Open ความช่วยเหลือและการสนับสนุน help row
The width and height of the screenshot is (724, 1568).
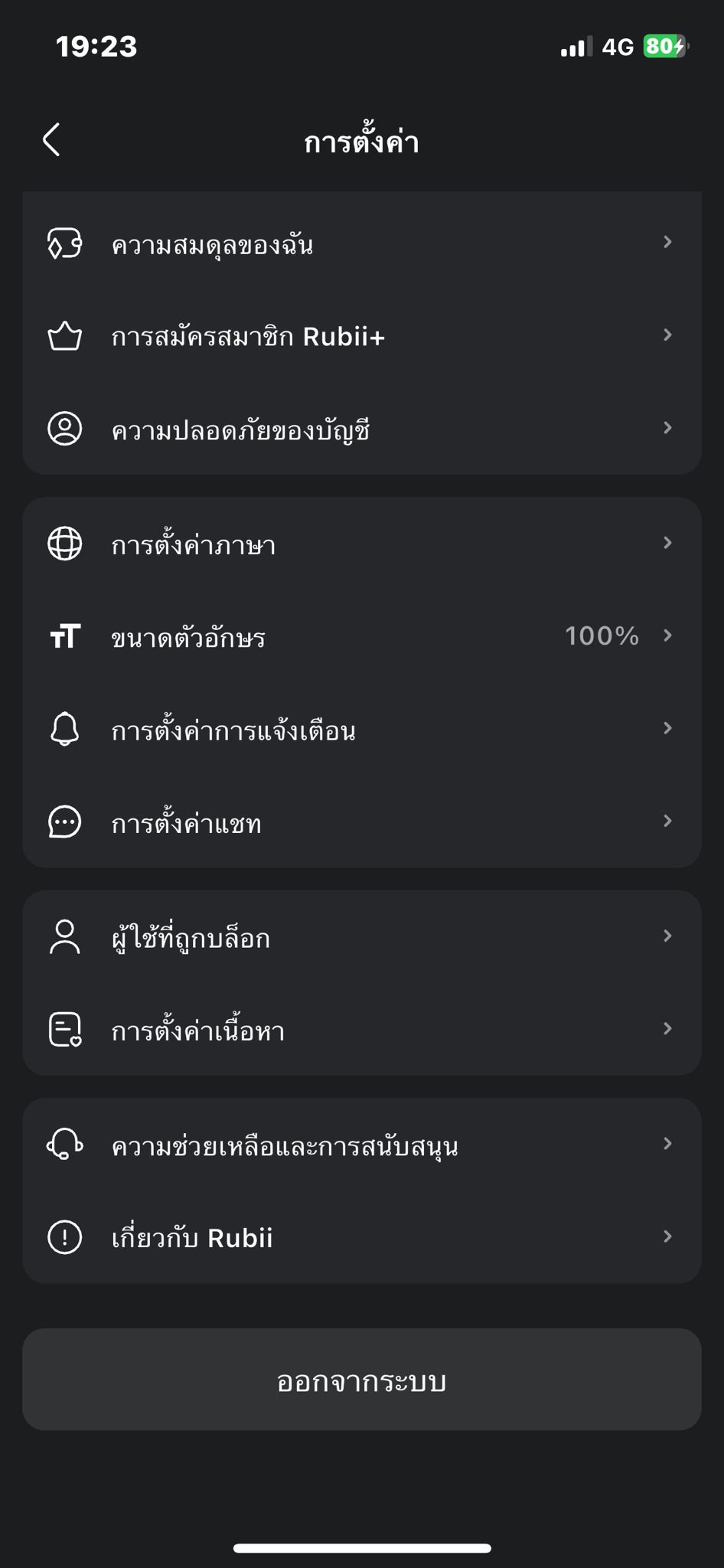(x=362, y=1145)
